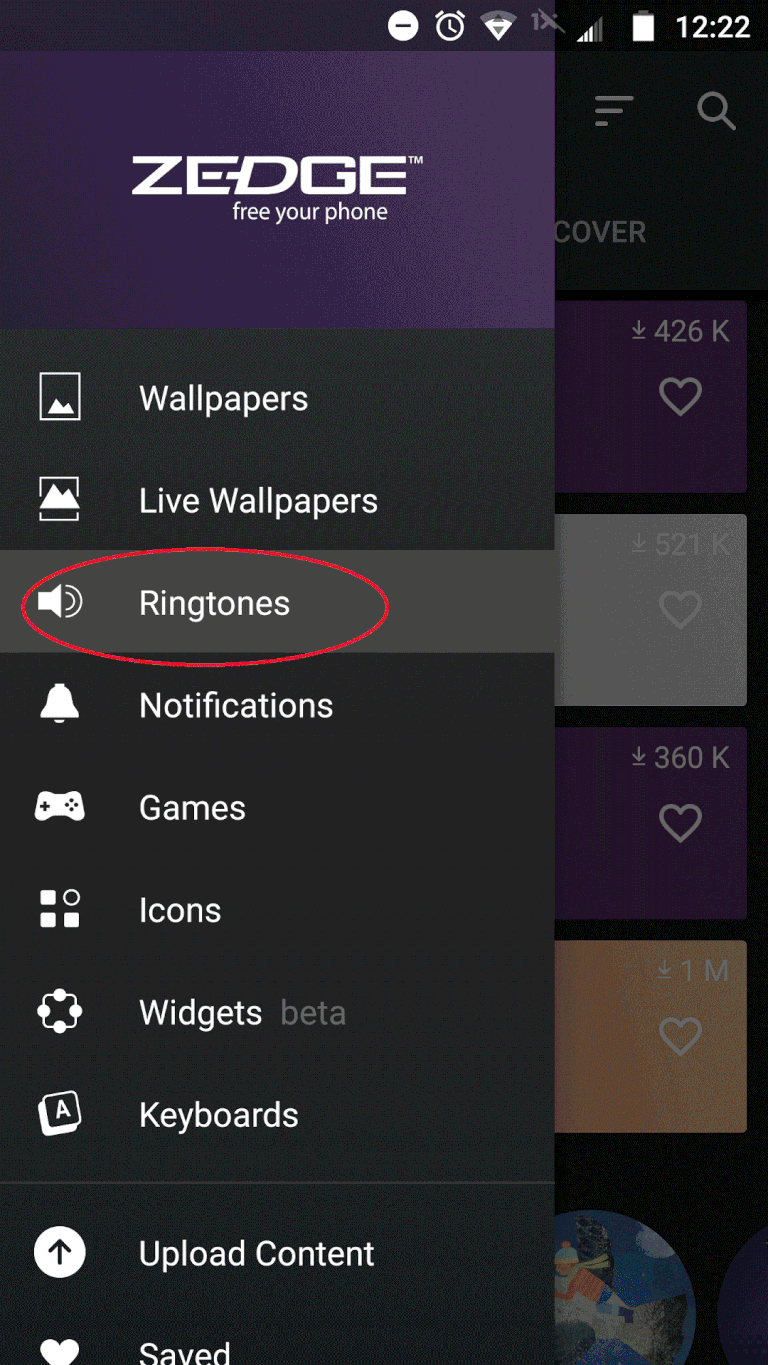768x1365 pixels.
Task: Open the Icons section
Action: pyautogui.click(x=180, y=911)
